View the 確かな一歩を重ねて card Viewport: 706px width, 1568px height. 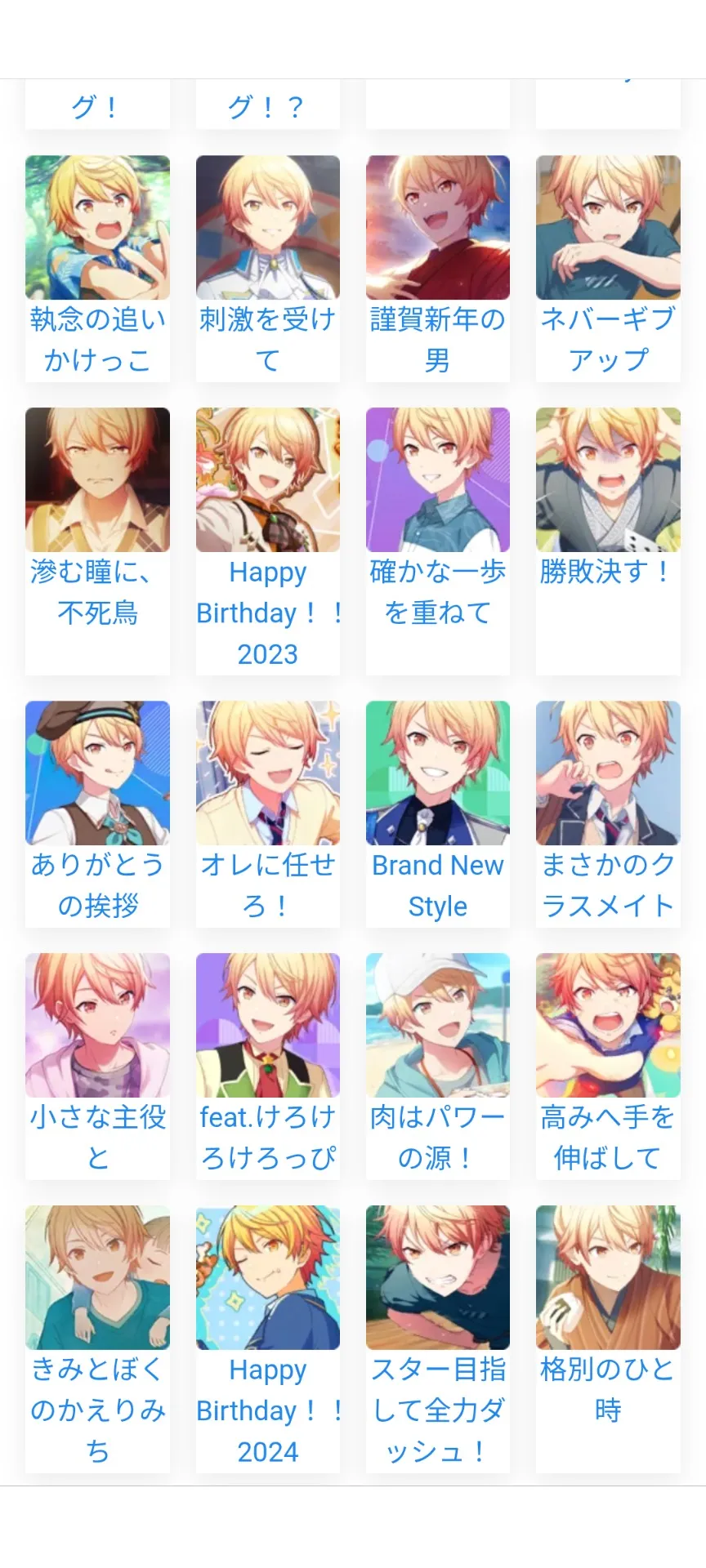[437, 541]
